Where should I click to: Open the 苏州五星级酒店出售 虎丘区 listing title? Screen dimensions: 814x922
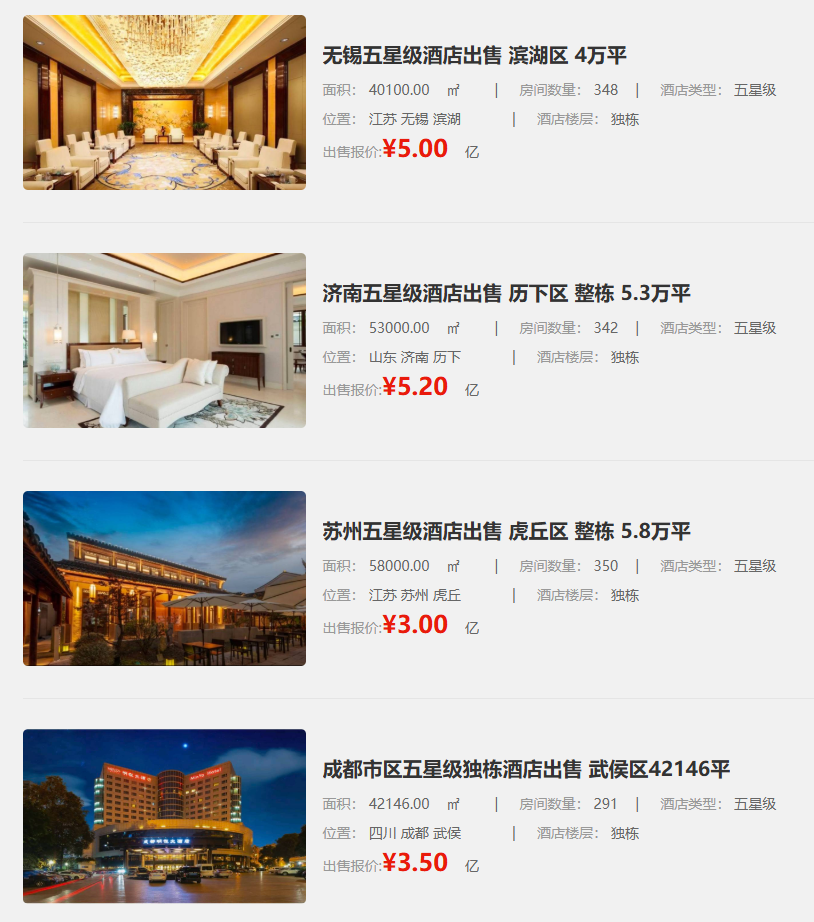506,532
